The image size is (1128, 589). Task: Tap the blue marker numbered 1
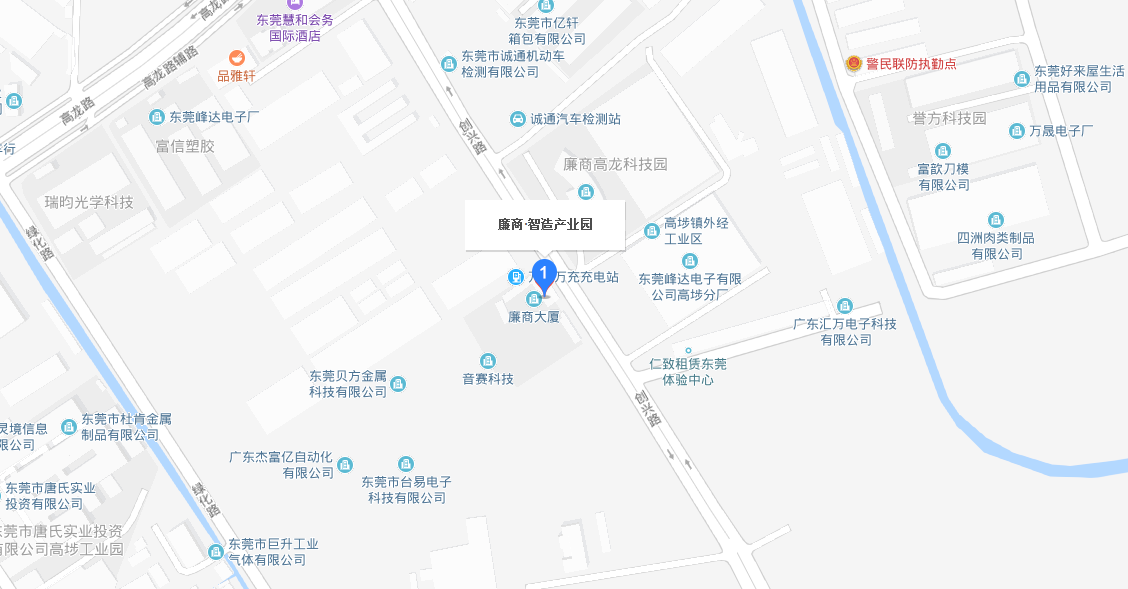(x=544, y=272)
